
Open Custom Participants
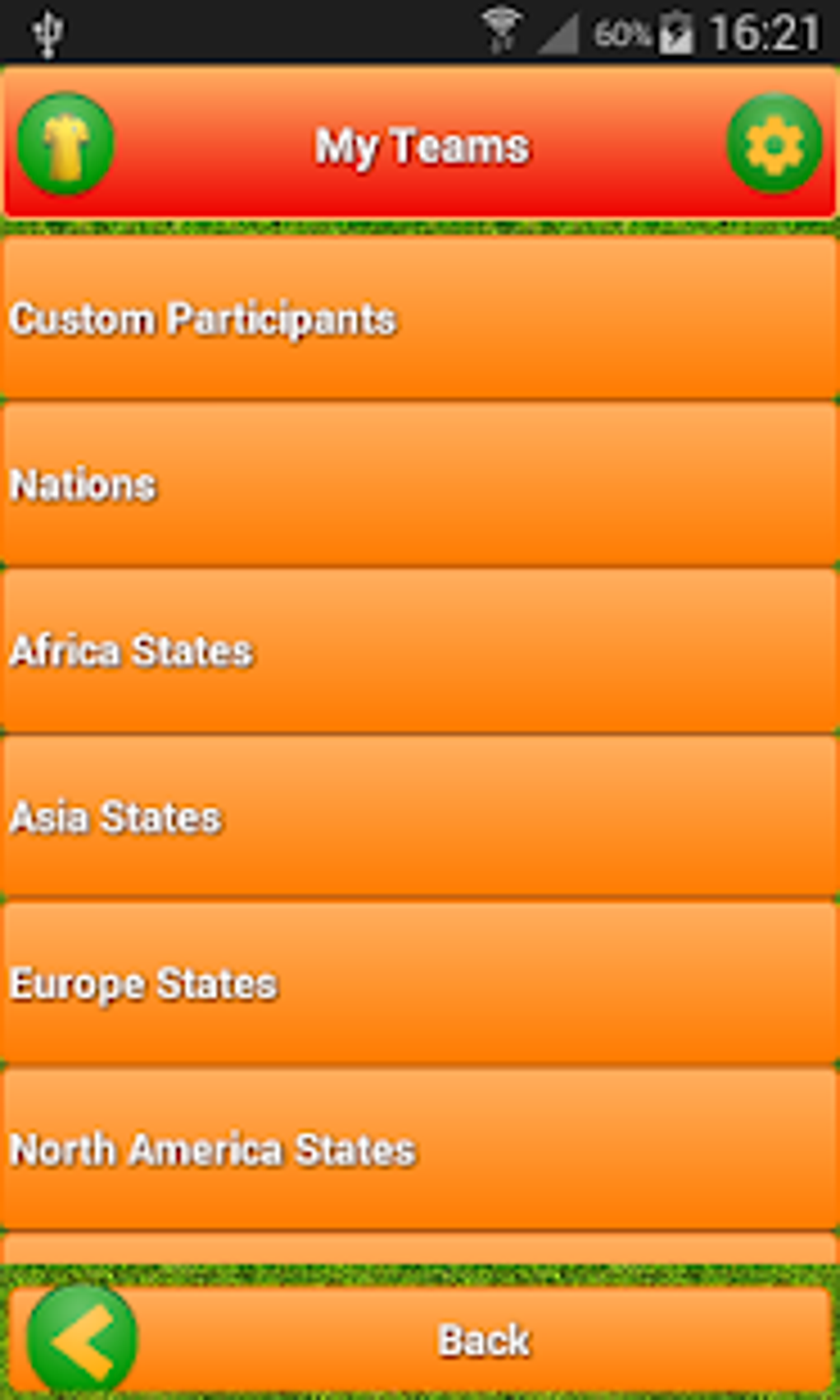pos(420,319)
